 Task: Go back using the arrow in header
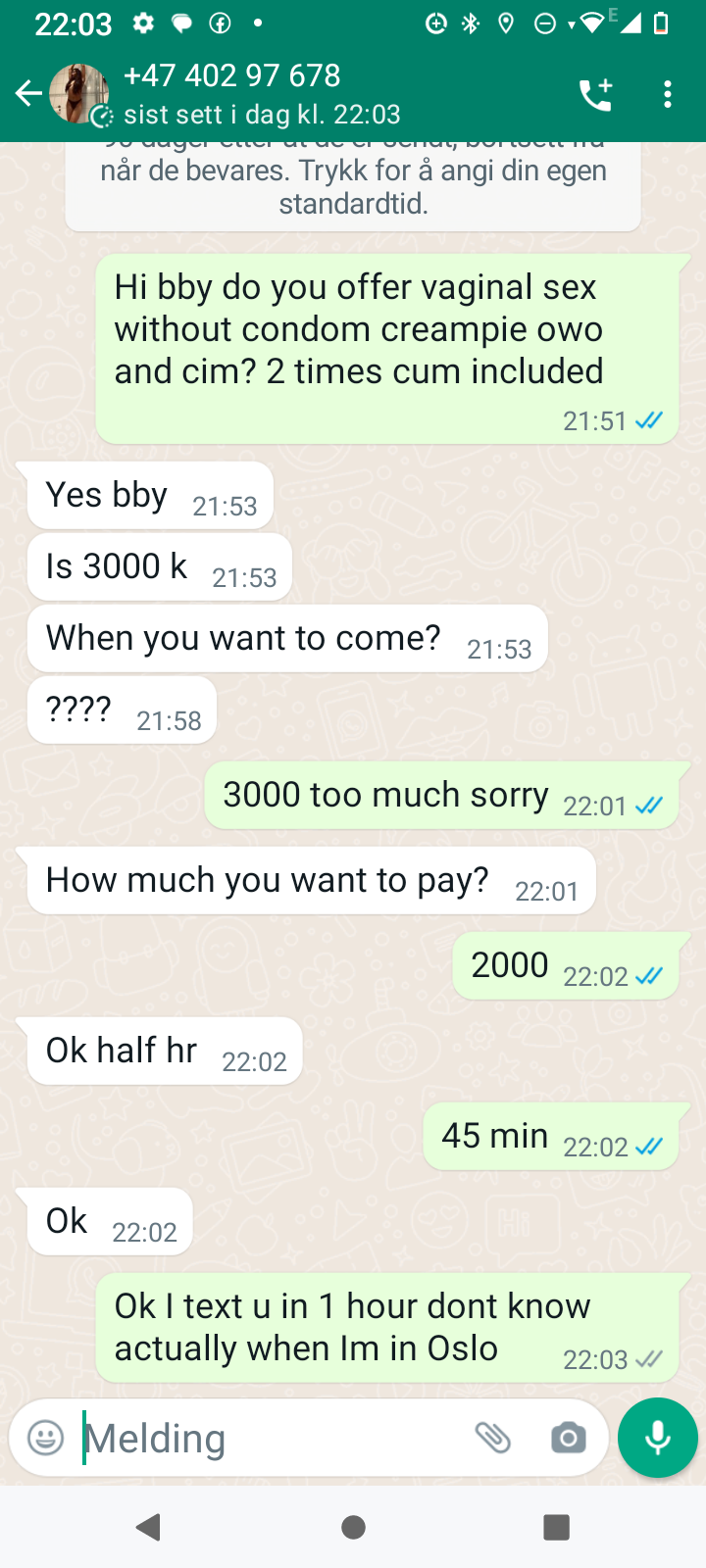coord(28,94)
